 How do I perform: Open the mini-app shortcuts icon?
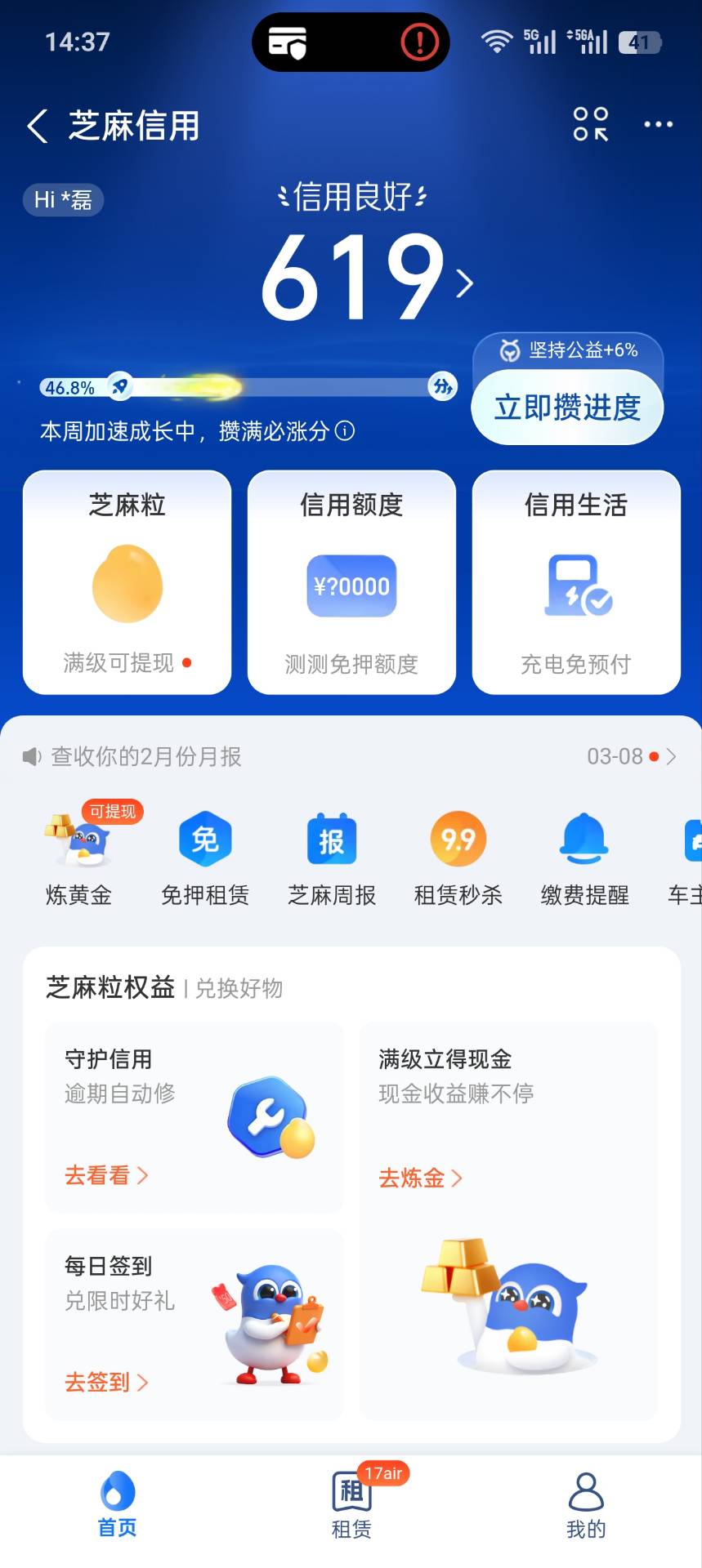click(x=590, y=124)
